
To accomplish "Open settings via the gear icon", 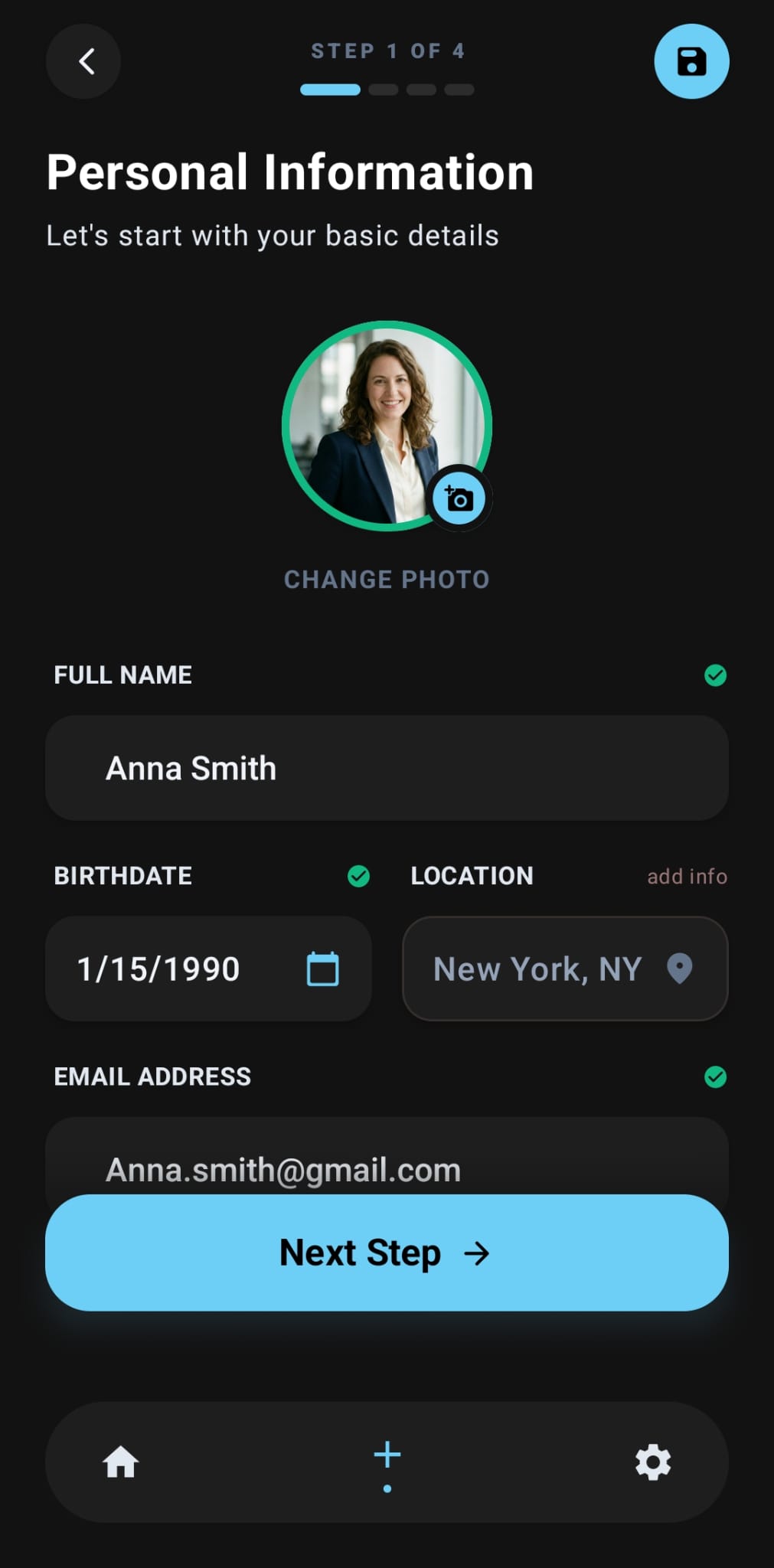I will click(x=652, y=1462).
